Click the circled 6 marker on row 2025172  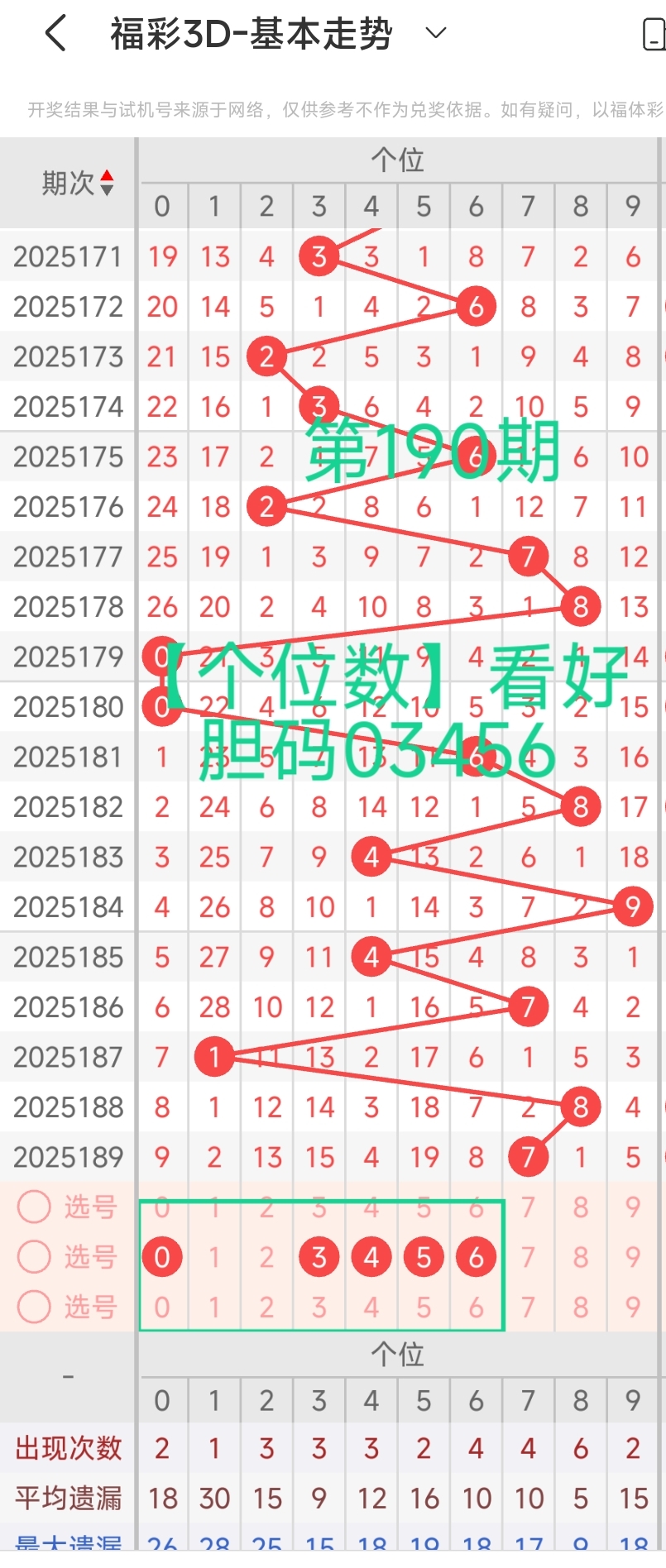476,306
